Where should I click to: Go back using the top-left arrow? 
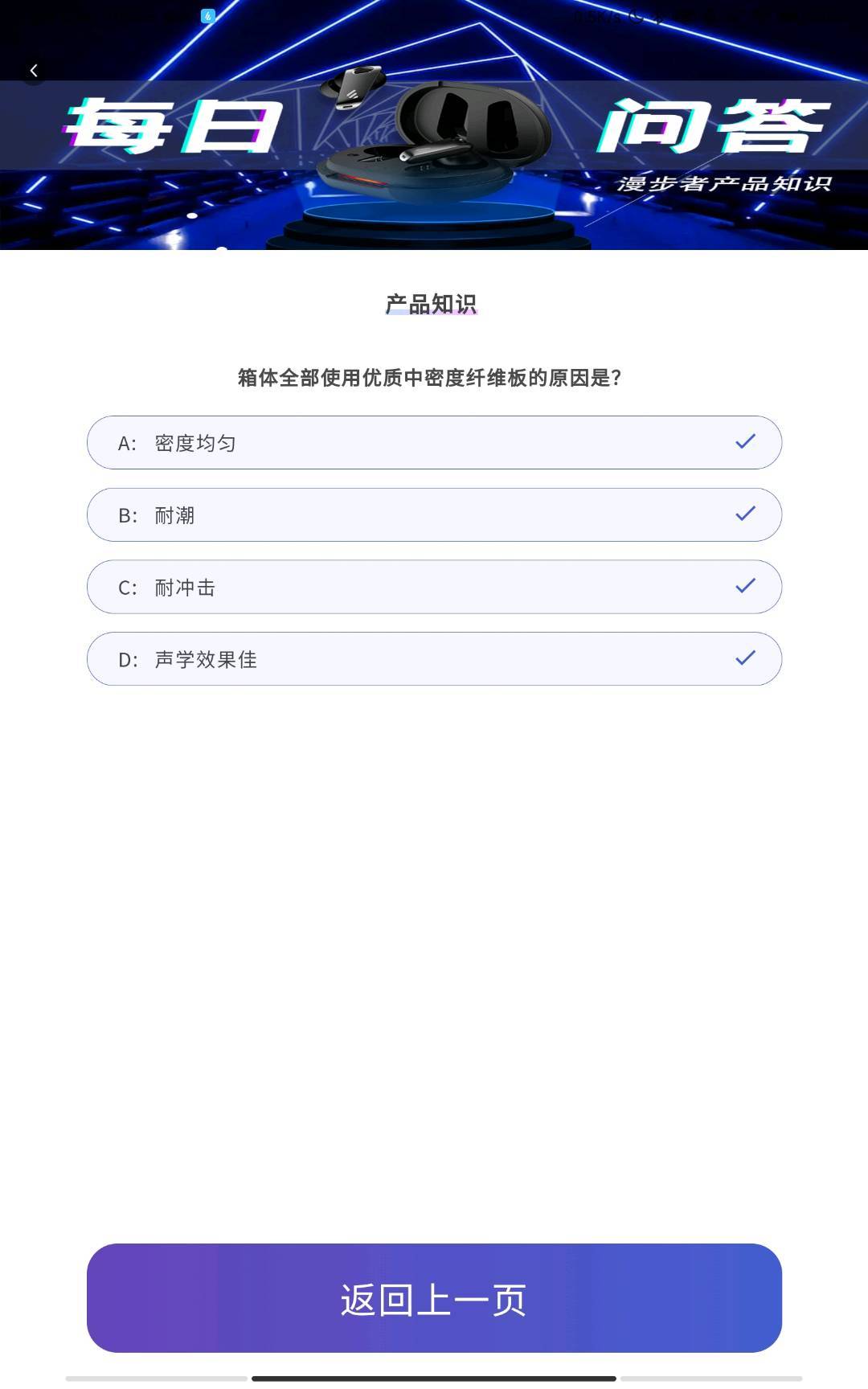coord(34,71)
